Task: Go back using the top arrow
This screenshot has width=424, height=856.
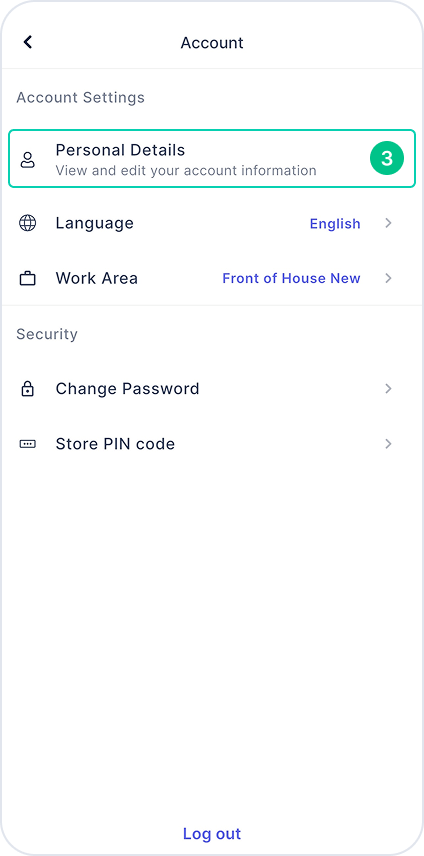Action: (28, 42)
